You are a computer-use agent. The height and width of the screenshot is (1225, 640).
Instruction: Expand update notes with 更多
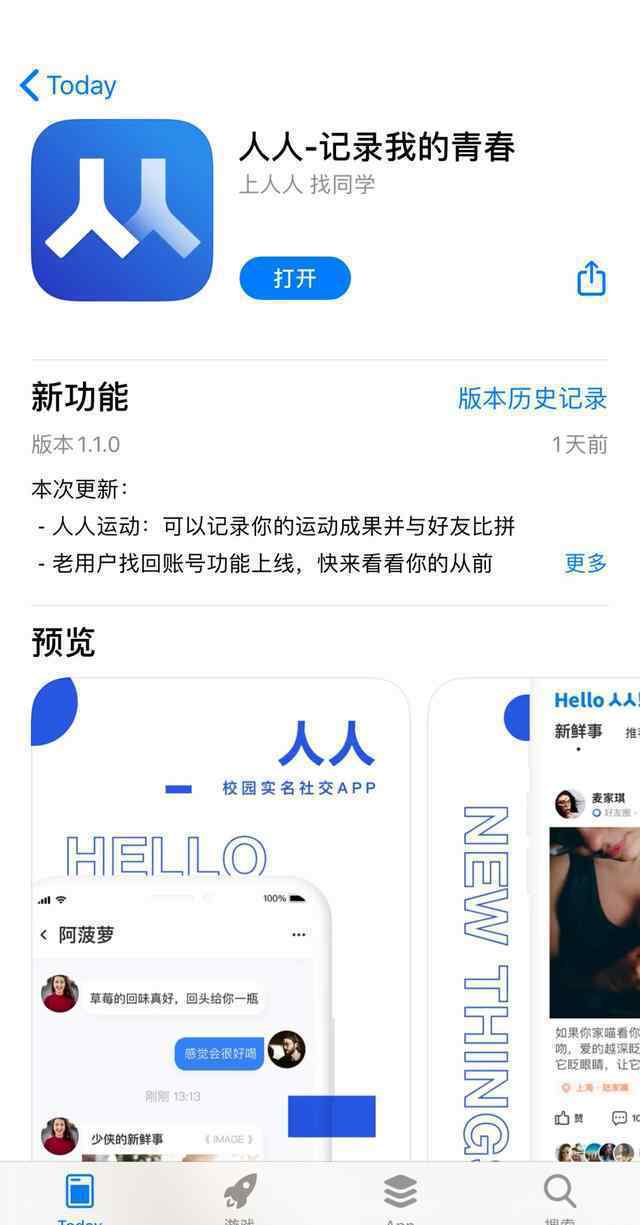pyautogui.click(x=586, y=563)
